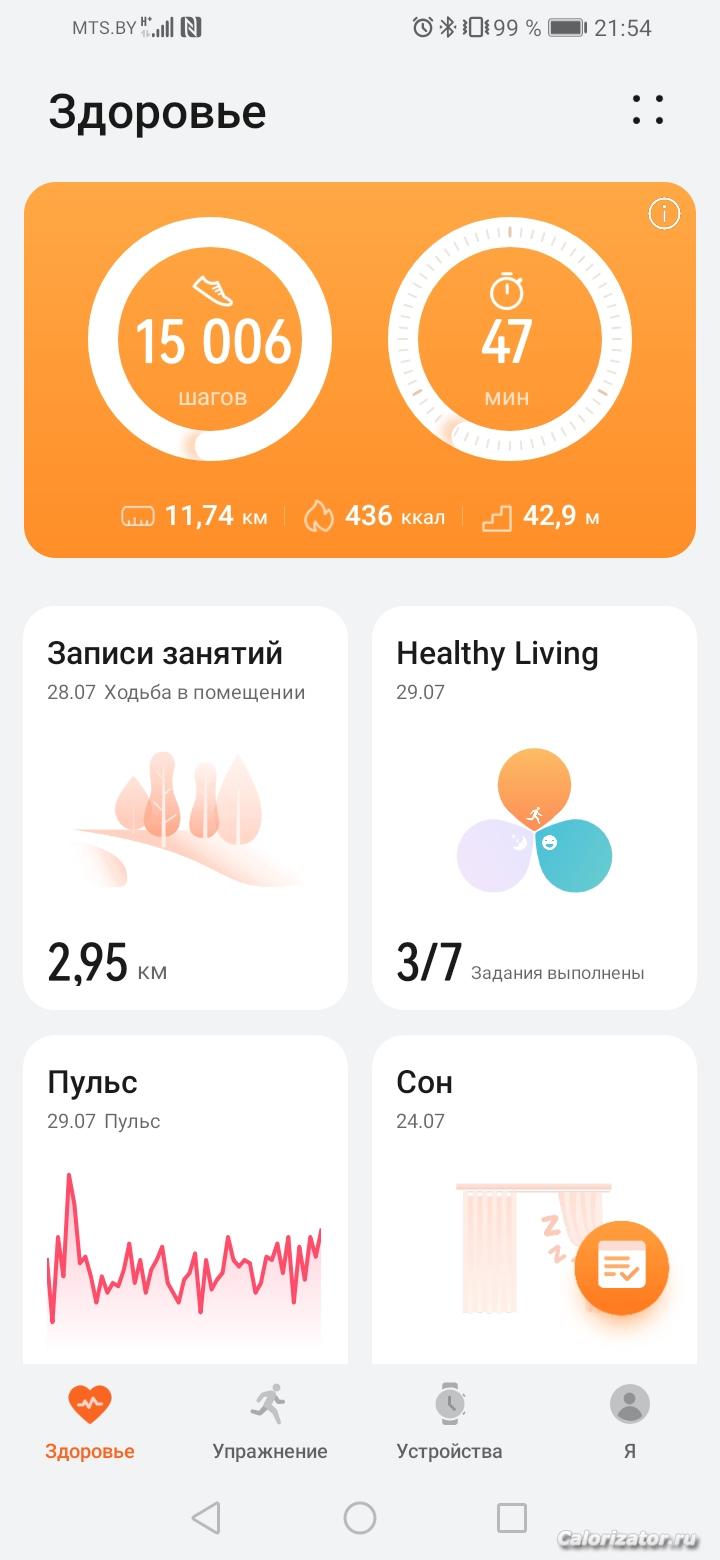Select the Здоровье tab in bottom navigation

[x=90, y=1421]
